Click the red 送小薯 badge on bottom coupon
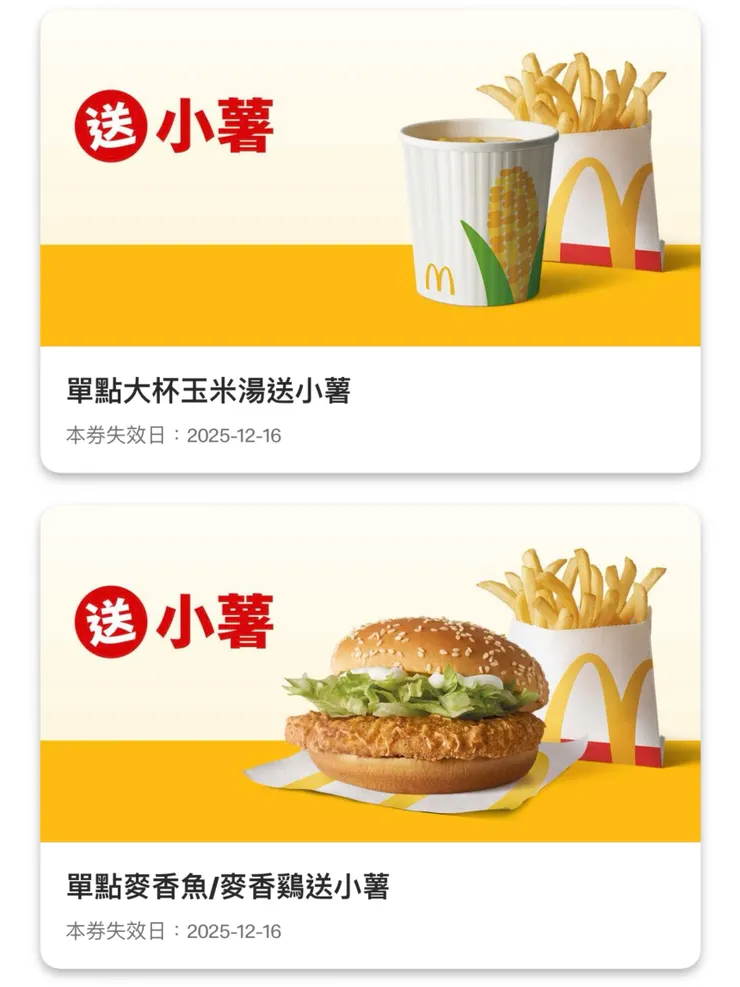Screen dimensions: 740x987 [x=178, y=617]
